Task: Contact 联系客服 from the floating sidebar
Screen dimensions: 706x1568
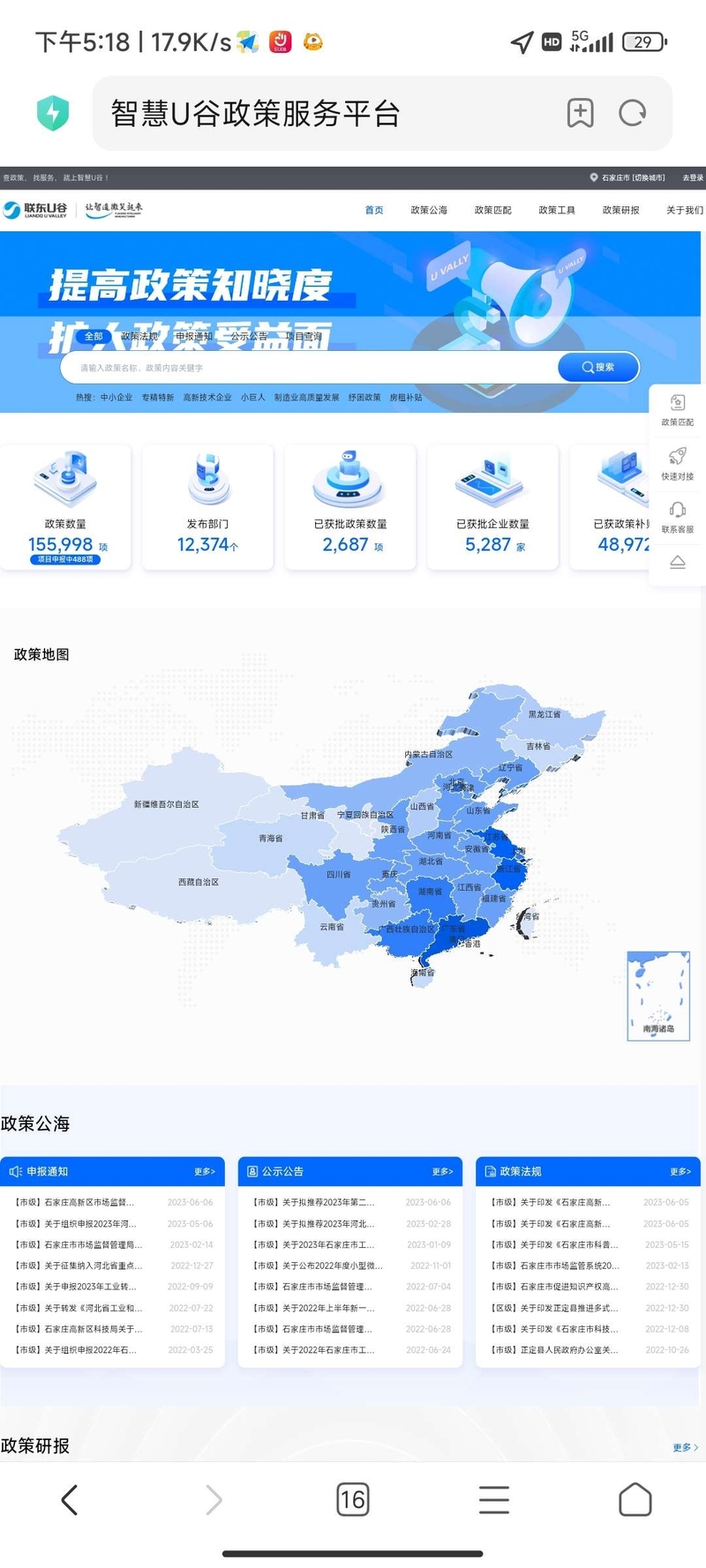Action: [x=678, y=518]
